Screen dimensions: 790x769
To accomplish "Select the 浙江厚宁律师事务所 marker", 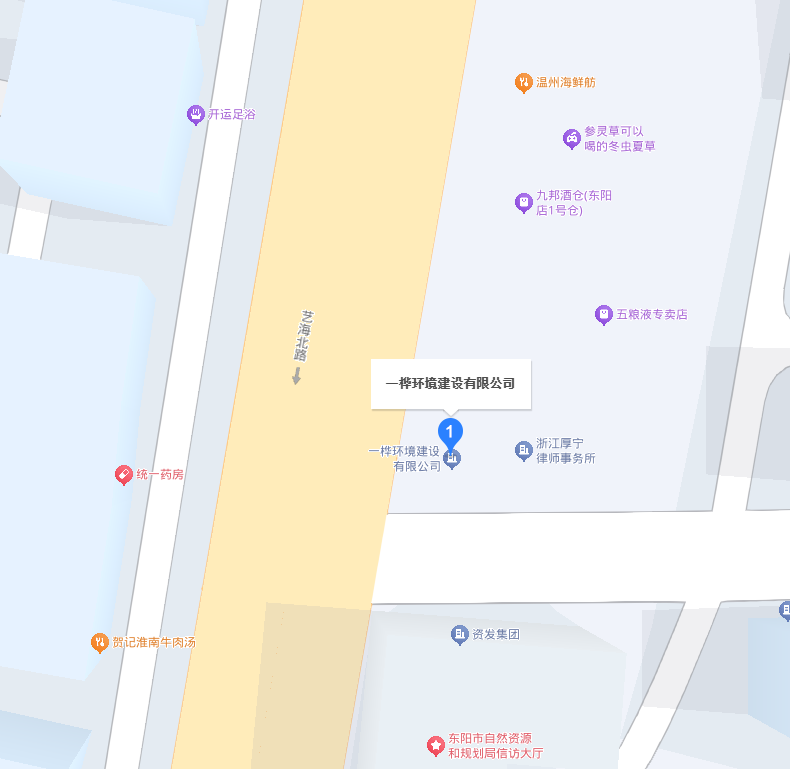I will pyautogui.click(x=523, y=451).
